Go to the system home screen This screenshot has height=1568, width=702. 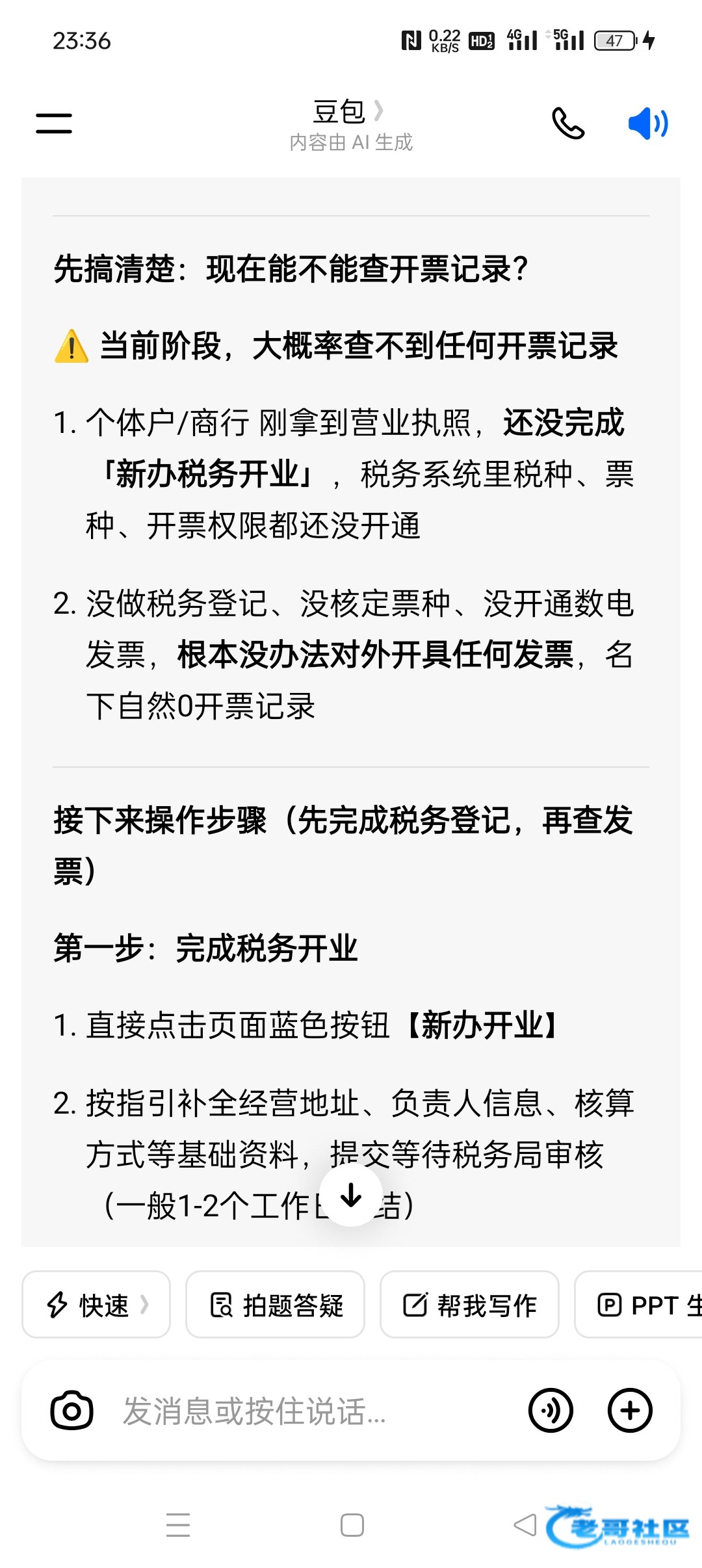point(352,1525)
